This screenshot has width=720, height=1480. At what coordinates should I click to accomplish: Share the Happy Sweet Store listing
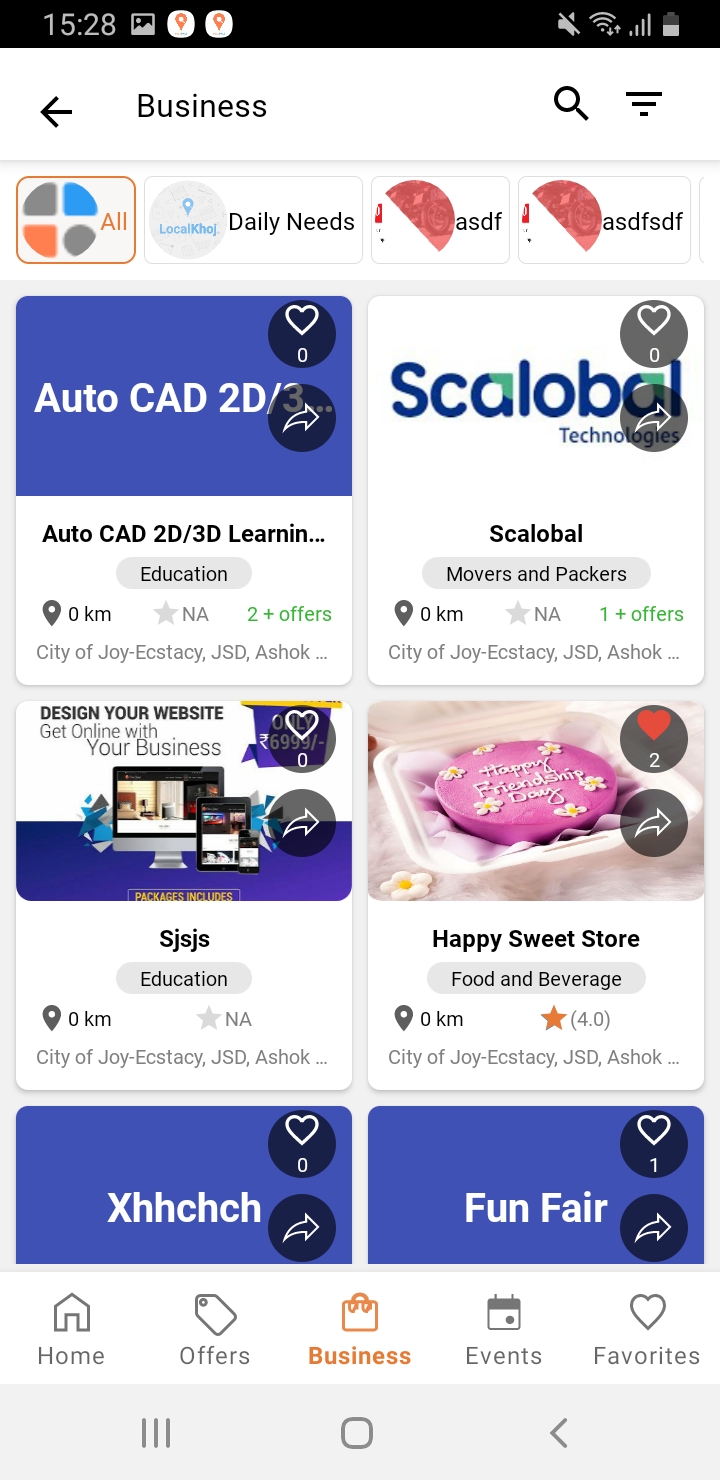(x=654, y=823)
